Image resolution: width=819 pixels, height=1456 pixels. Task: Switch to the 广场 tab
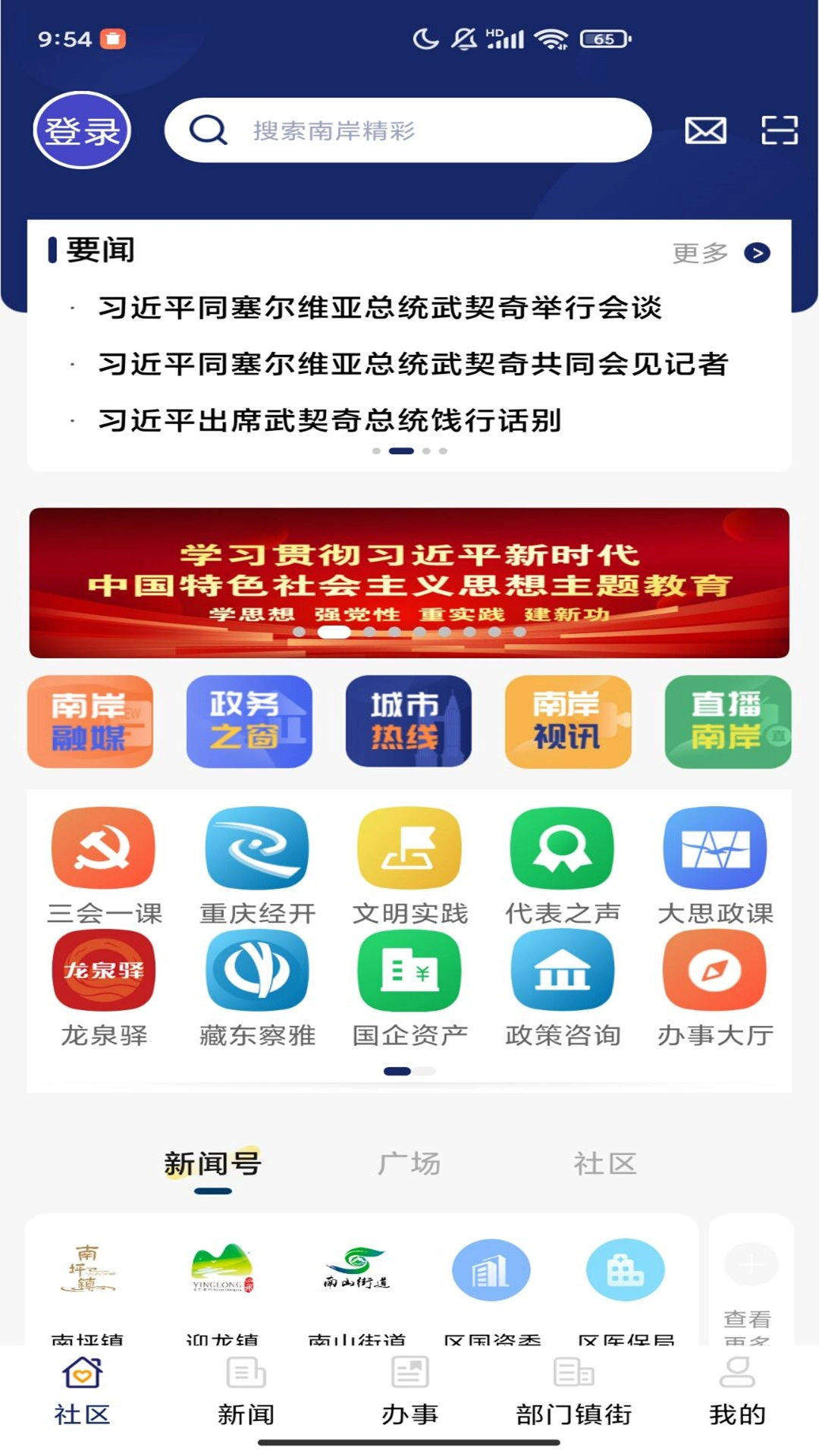[409, 1163]
